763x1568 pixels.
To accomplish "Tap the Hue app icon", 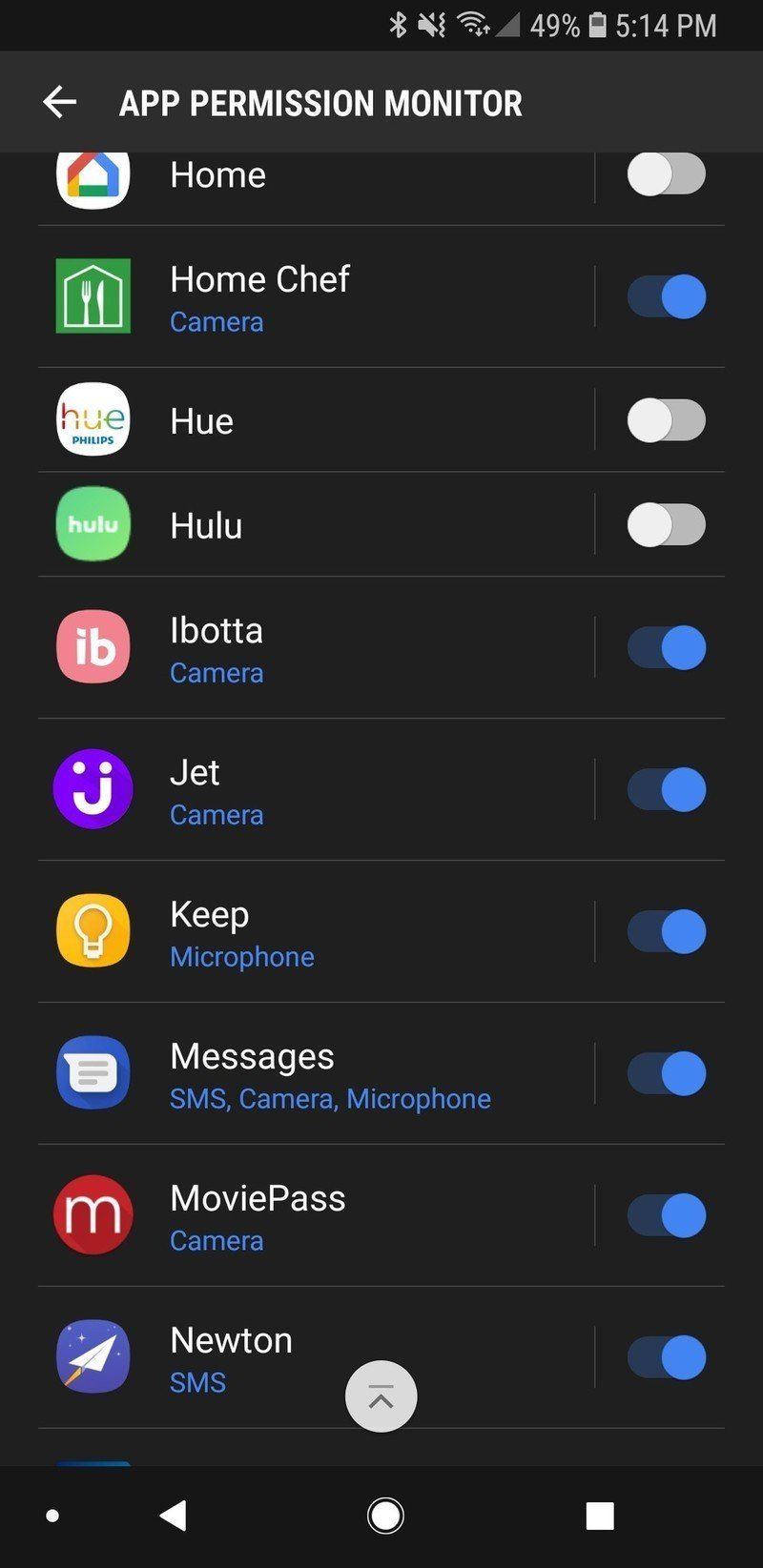I will pyautogui.click(x=93, y=420).
